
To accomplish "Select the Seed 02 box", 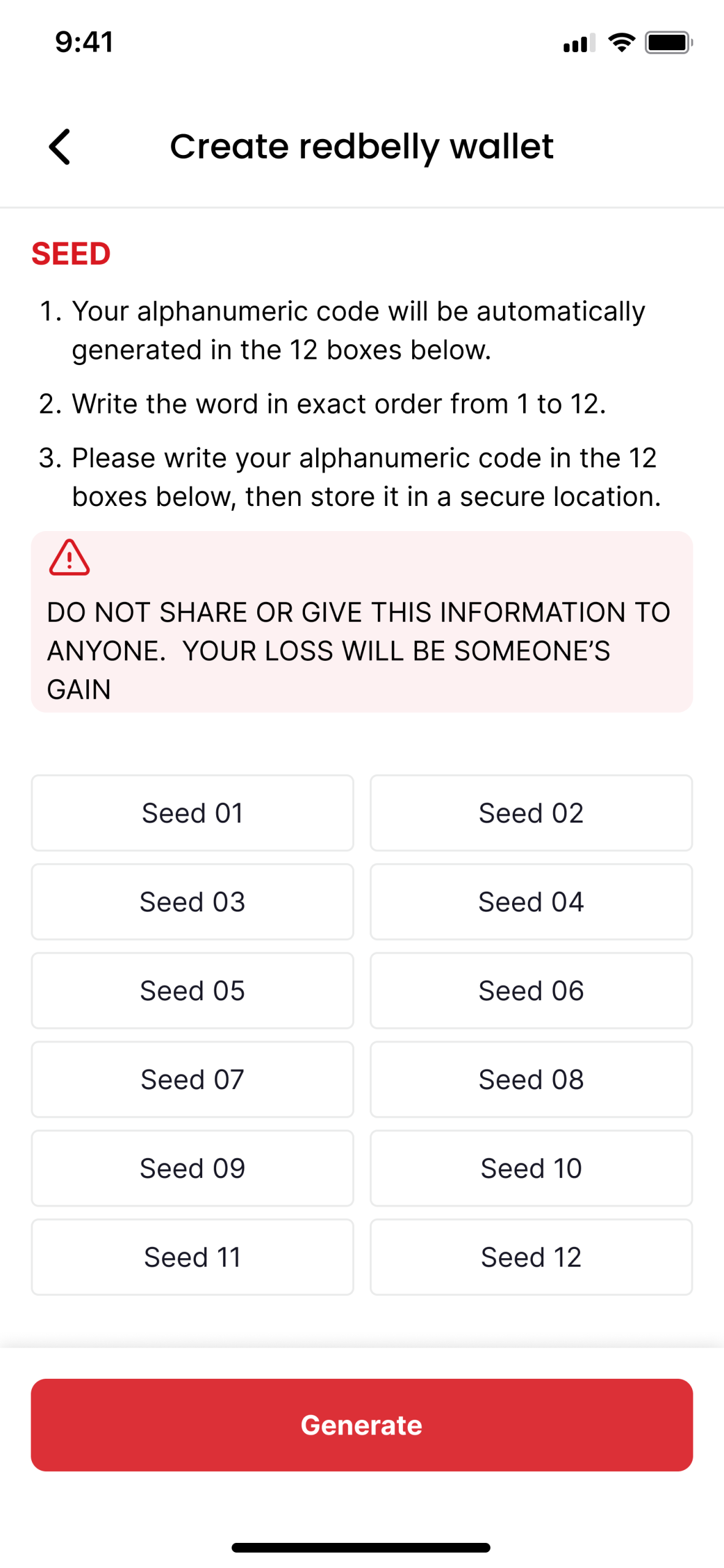I will pos(531,813).
